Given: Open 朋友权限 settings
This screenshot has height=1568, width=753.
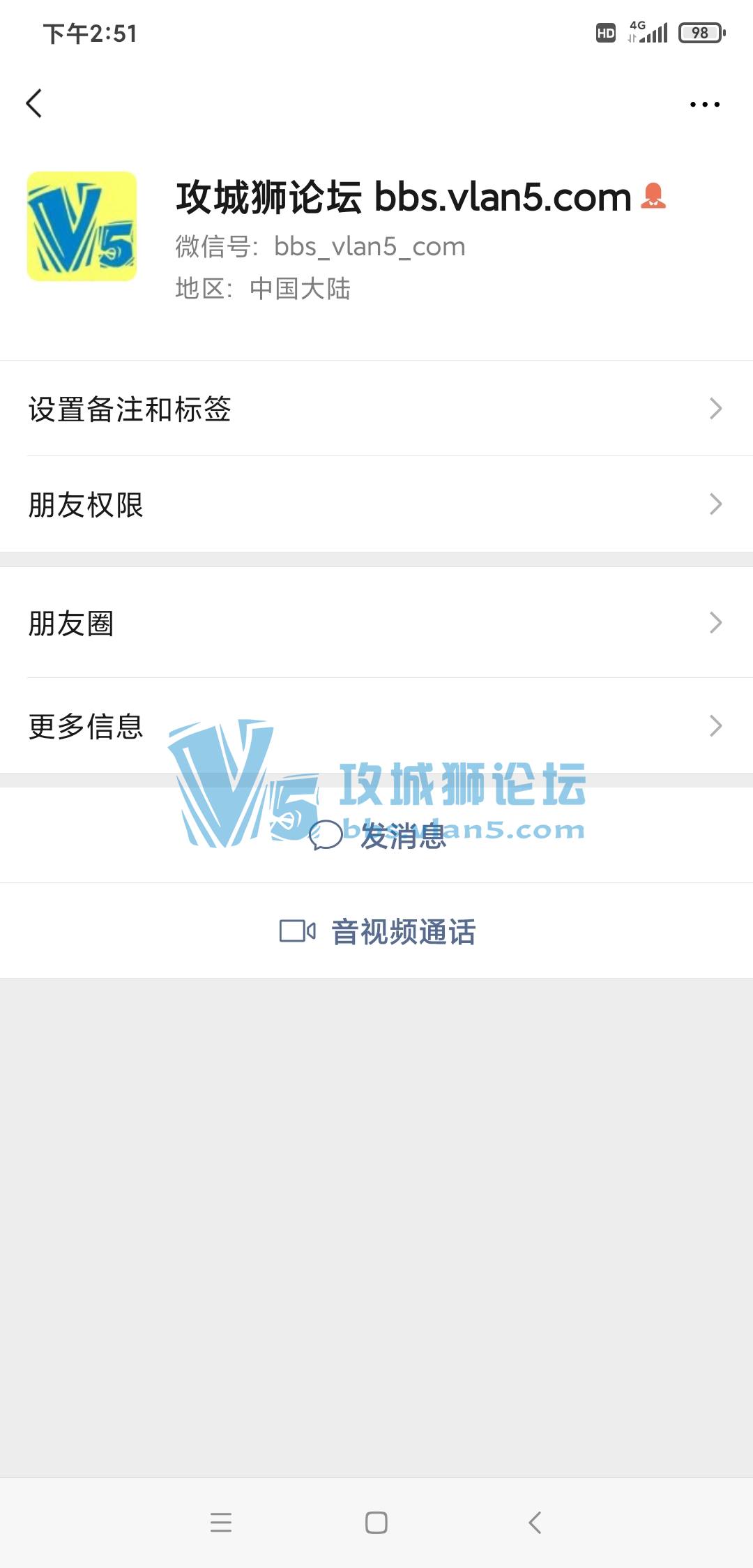Looking at the screenshot, I should (x=376, y=504).
